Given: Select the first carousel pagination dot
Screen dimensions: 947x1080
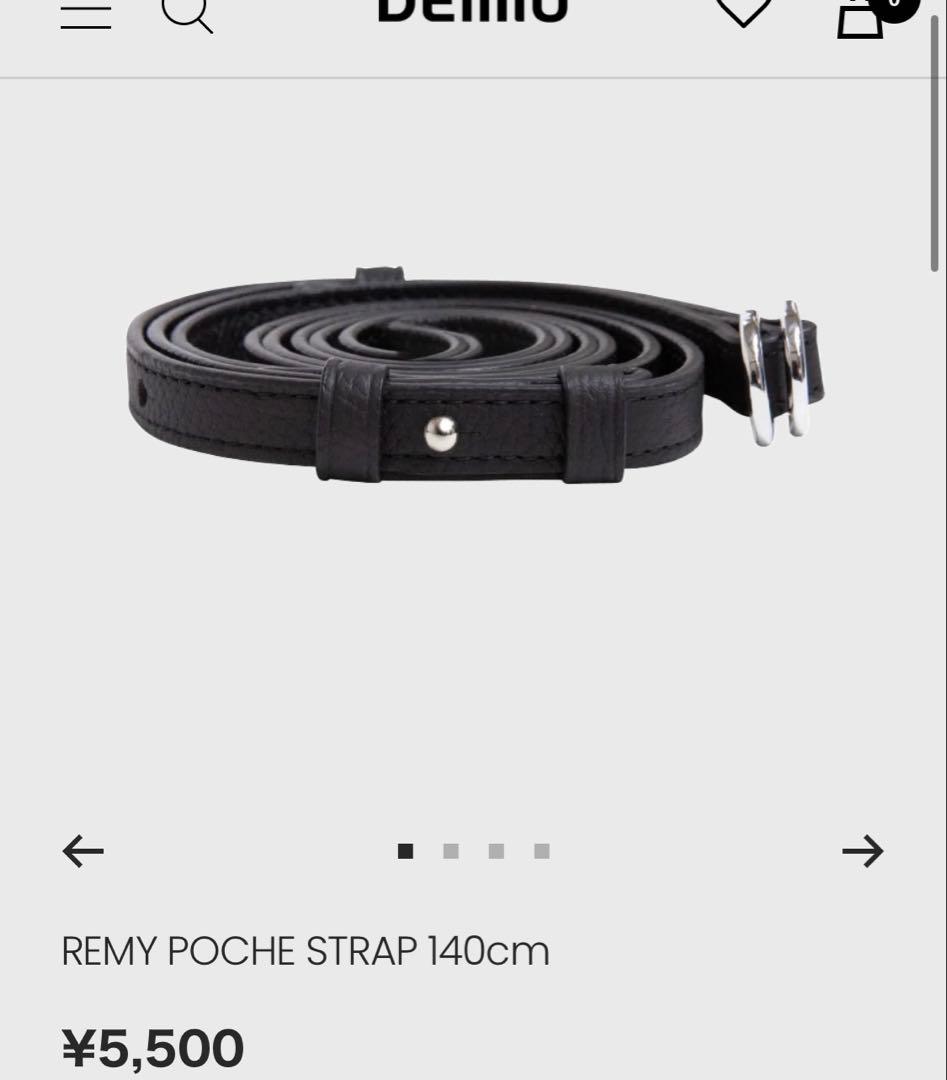Looking at the screenshot, I should 405,852.
